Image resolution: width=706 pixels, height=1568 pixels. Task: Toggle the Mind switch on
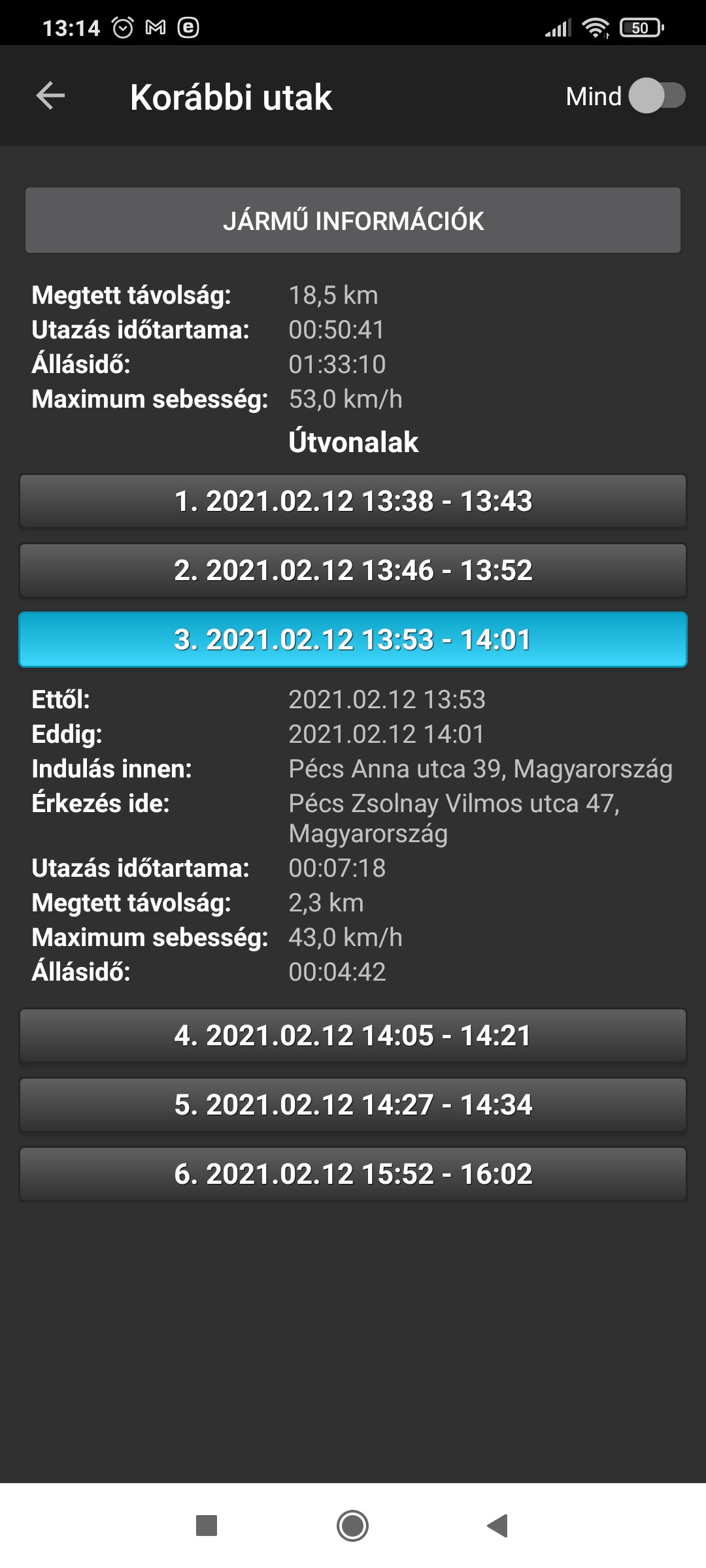656,96
